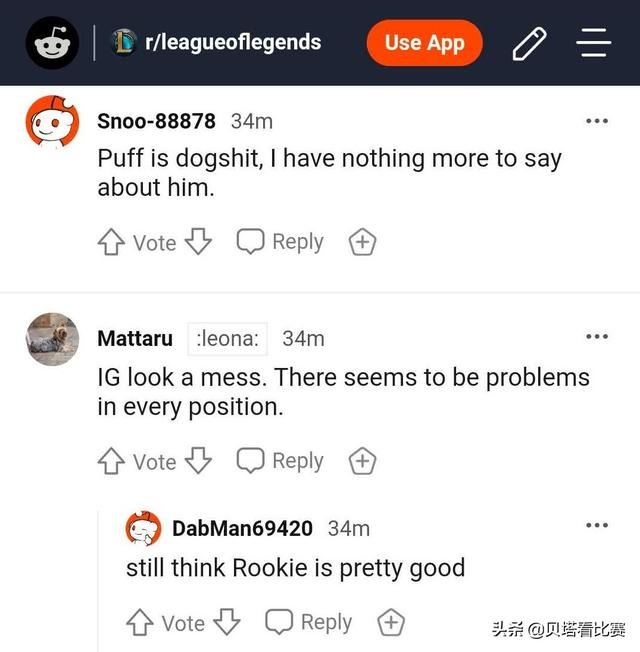
Task: Tap the Use App button
Action: tap(424, 43)
